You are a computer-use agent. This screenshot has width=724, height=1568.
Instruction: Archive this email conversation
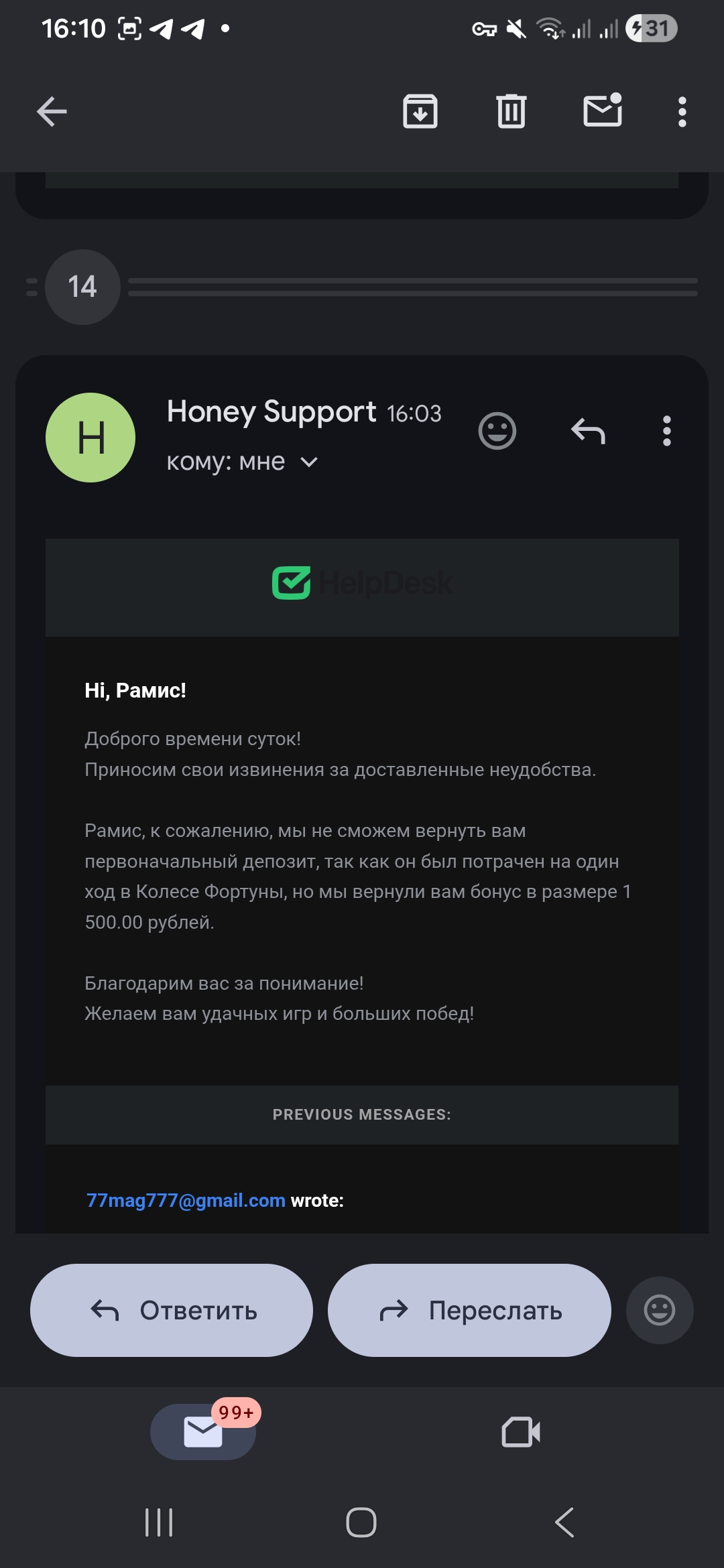tap(420, 111)
